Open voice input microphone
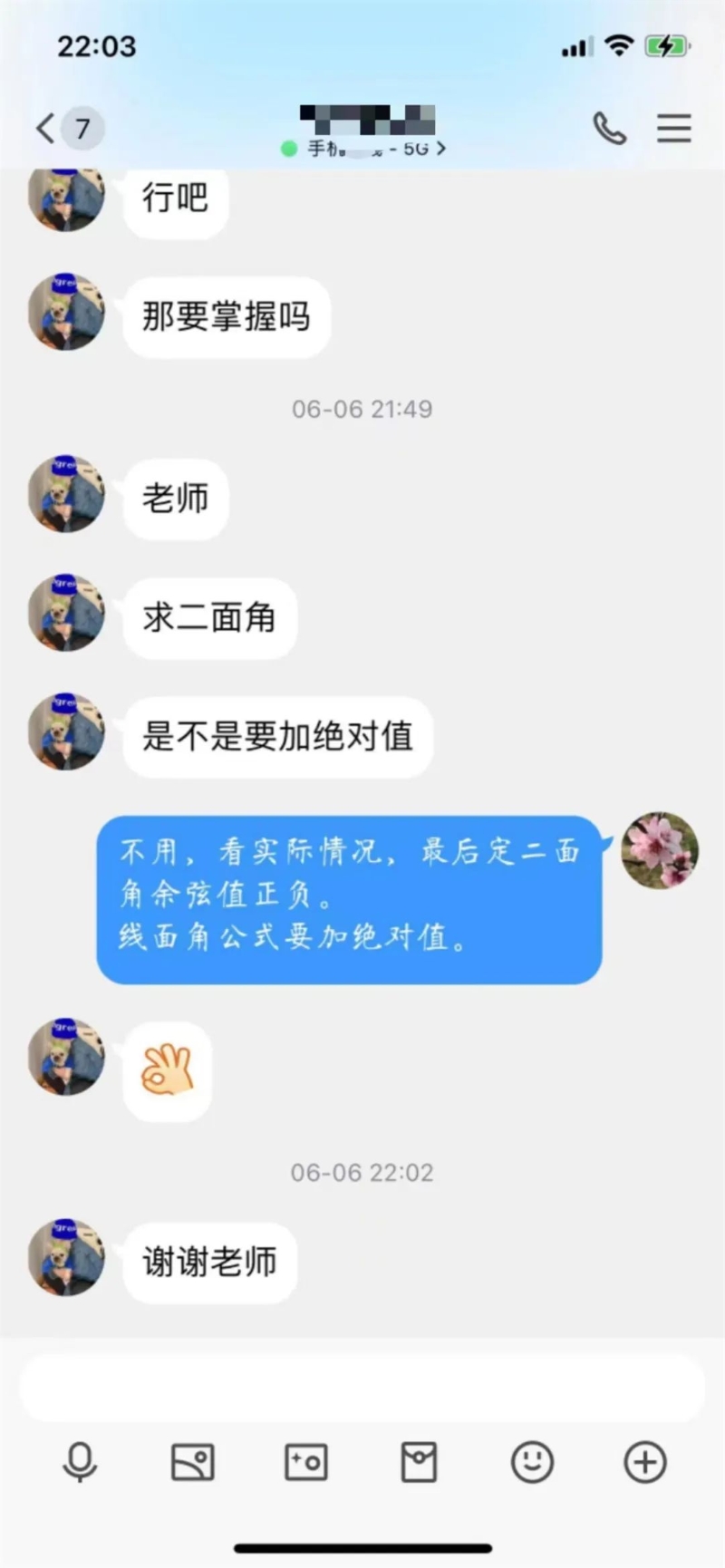Viewport: 725px width, 1568px height. pyautogui.click(x=80, y=1462)
